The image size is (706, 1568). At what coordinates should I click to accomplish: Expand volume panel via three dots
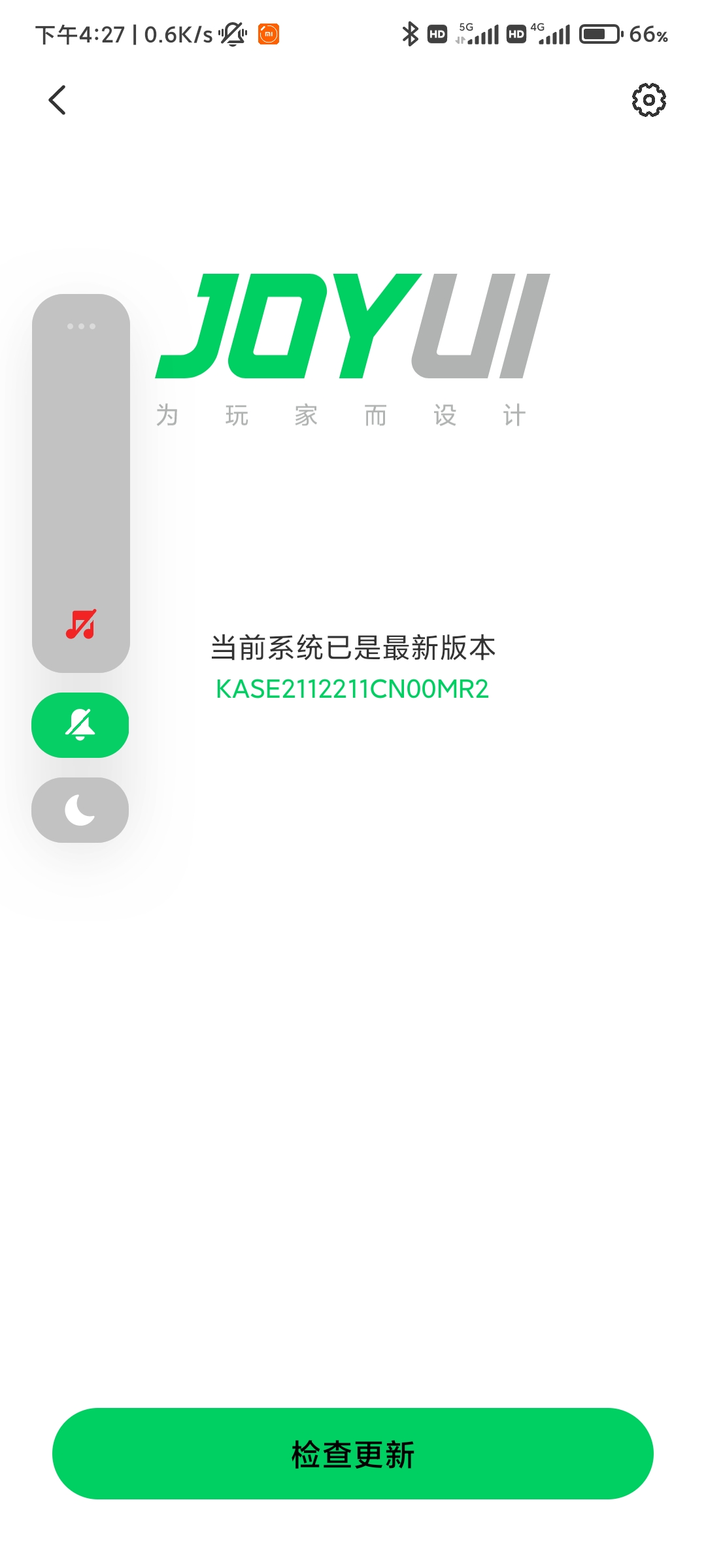[81, 326]
